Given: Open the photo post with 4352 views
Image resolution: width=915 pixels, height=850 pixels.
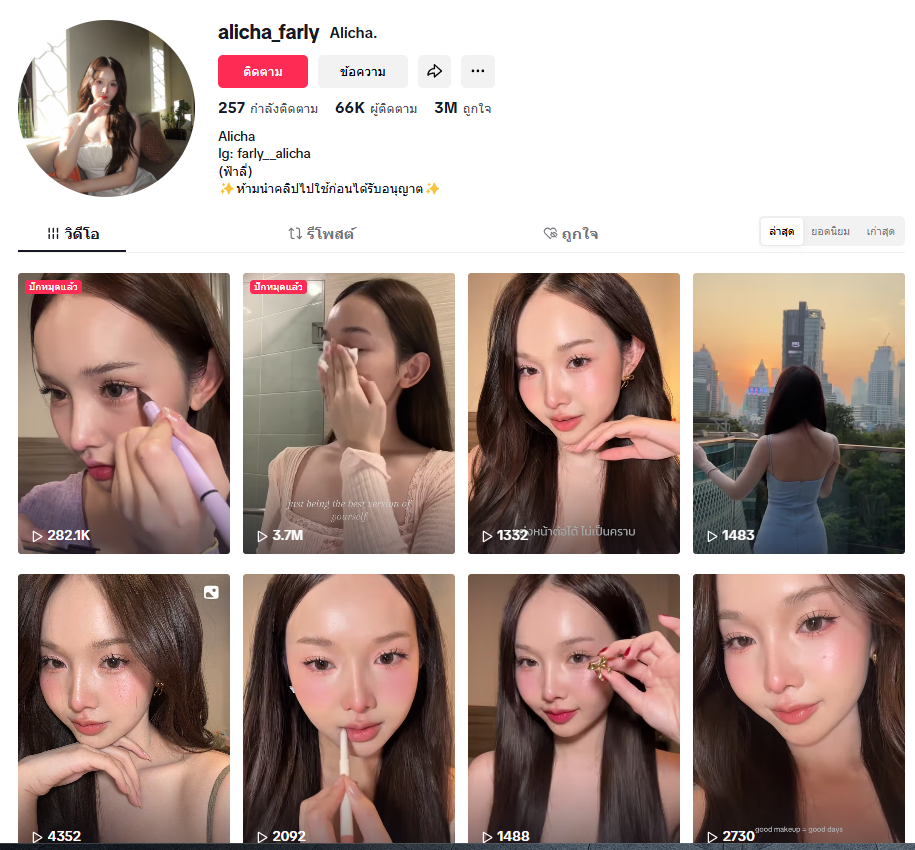Looking at the screenshot, I should click(x=124, y=708).
